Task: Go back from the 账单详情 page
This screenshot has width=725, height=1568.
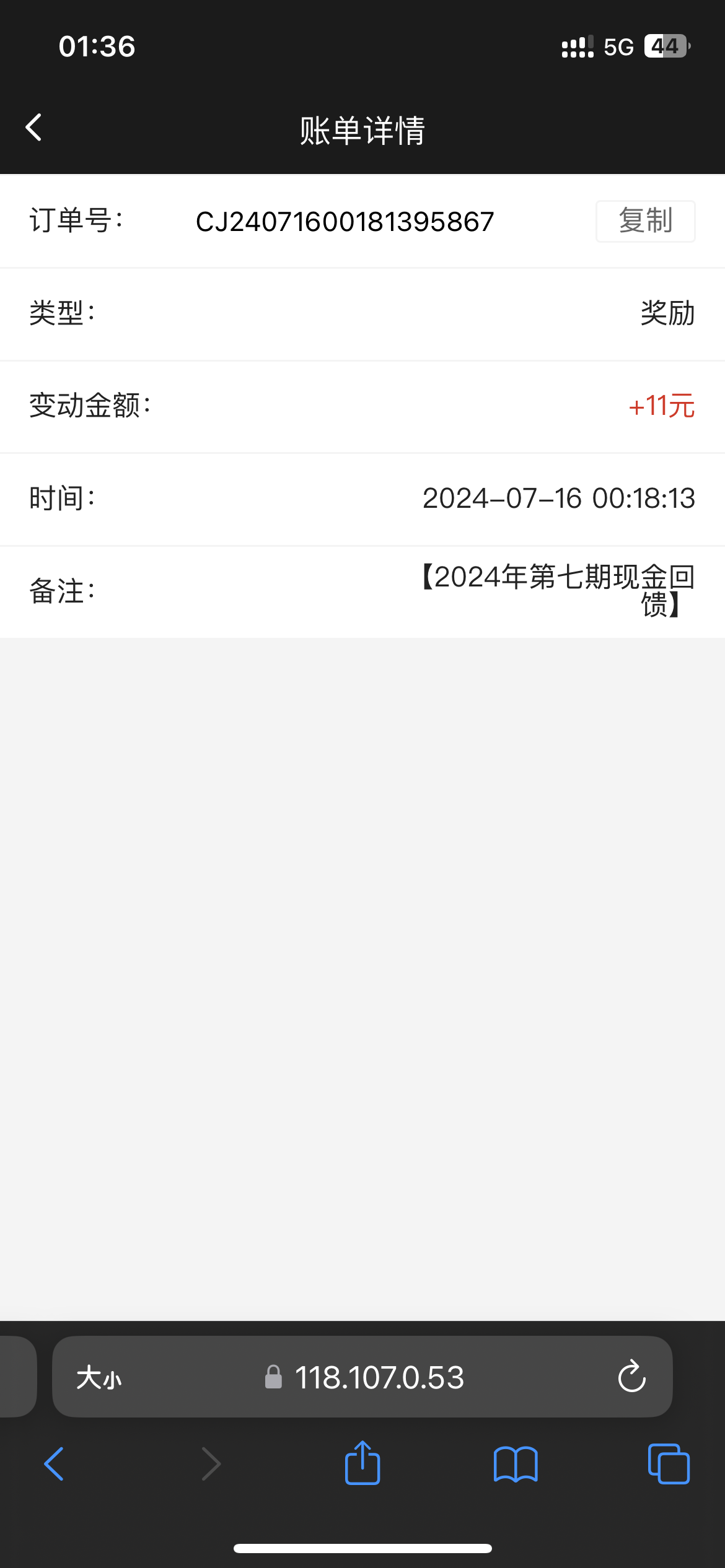Action: 34,128
